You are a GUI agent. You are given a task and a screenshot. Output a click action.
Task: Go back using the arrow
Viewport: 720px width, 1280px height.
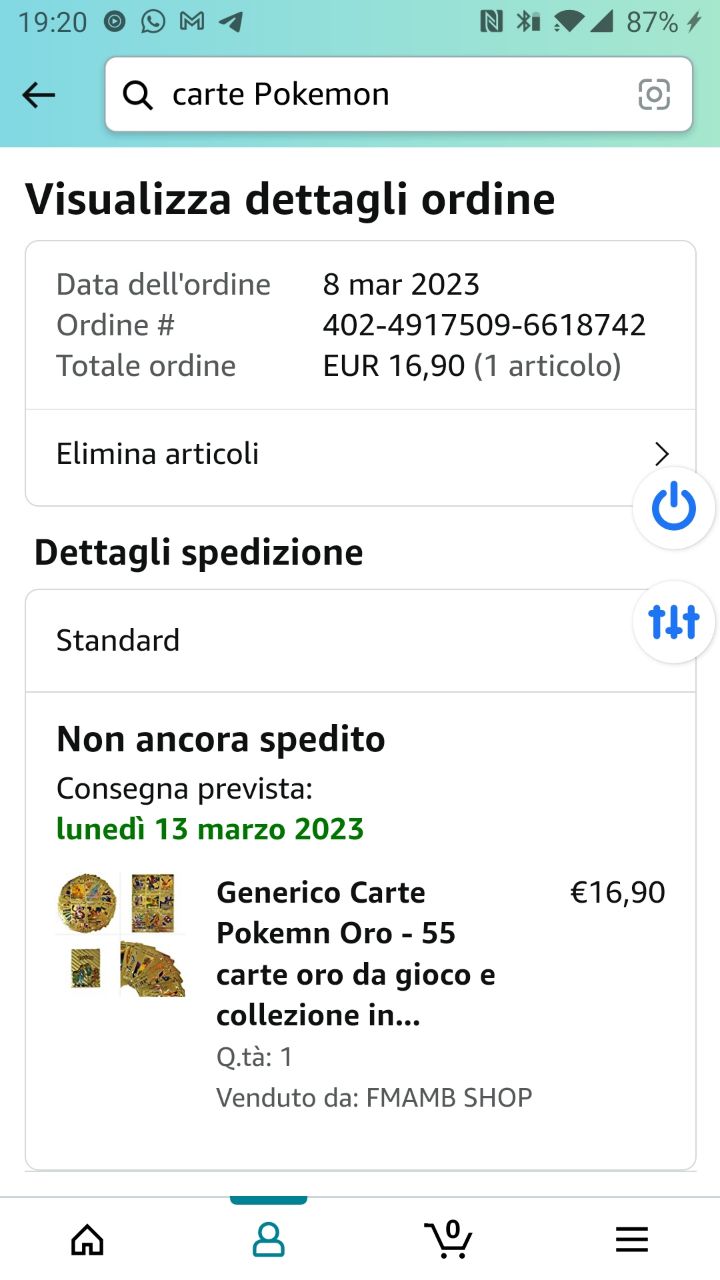38,95
